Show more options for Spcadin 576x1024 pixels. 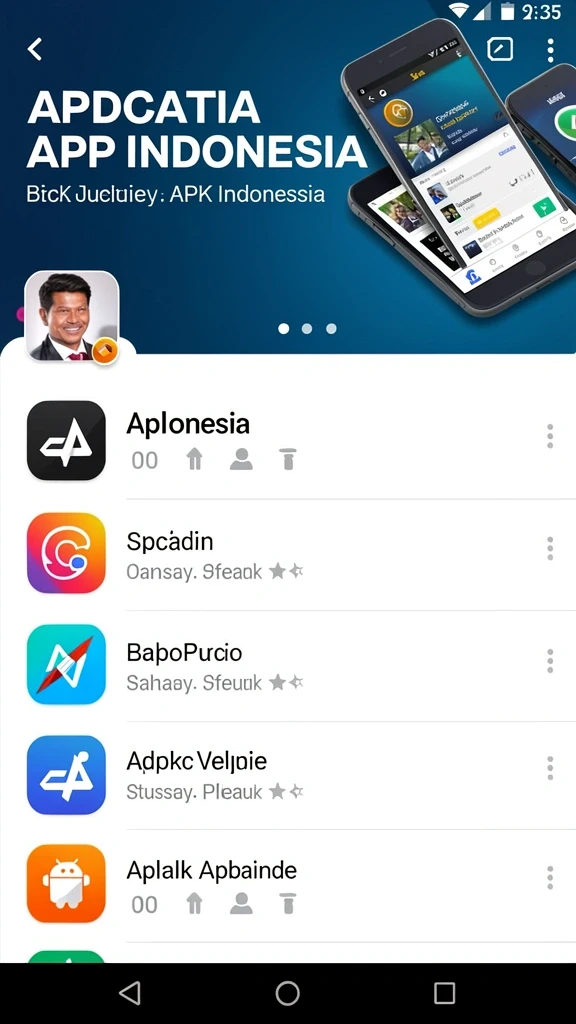point(550,549)
